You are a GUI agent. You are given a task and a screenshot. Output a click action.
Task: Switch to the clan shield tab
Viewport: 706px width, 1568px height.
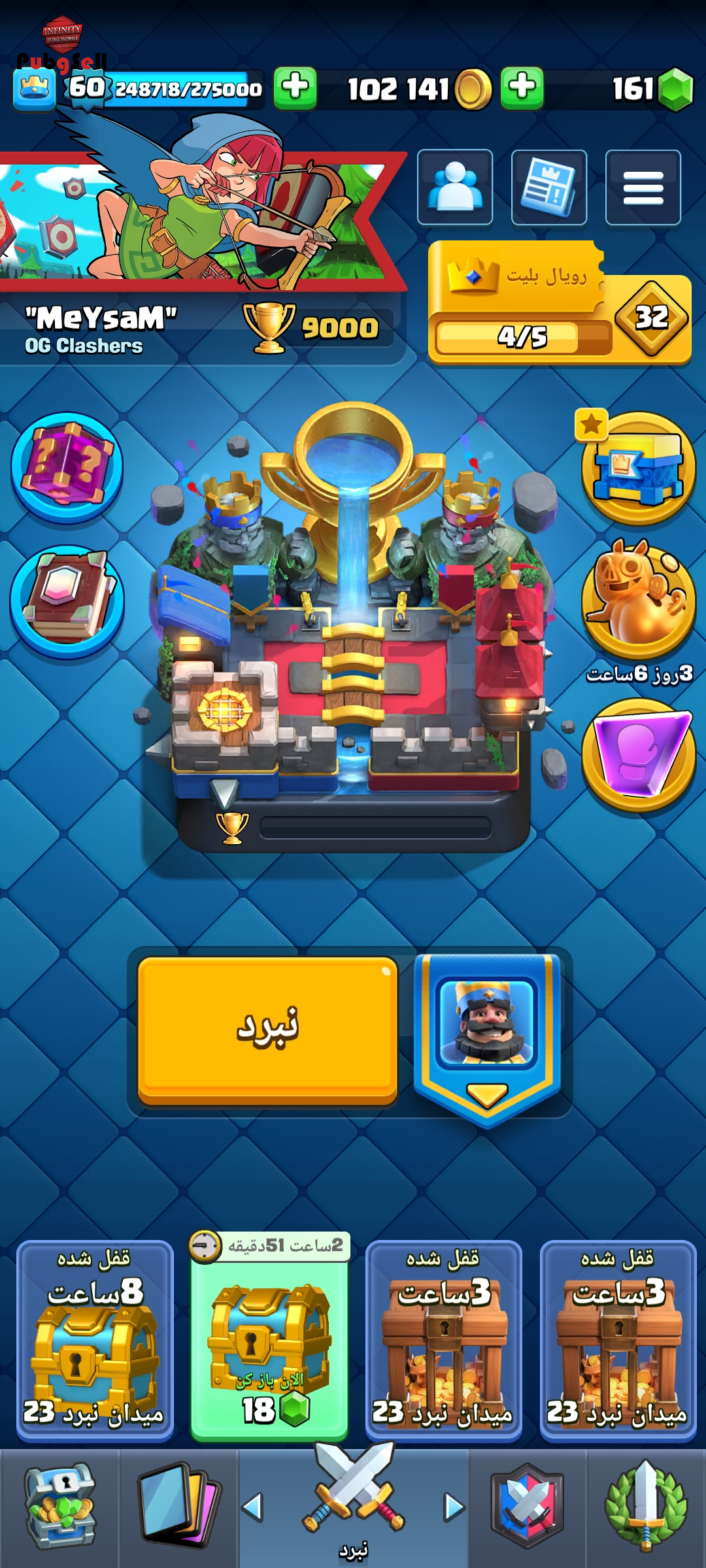point(528,1508)
